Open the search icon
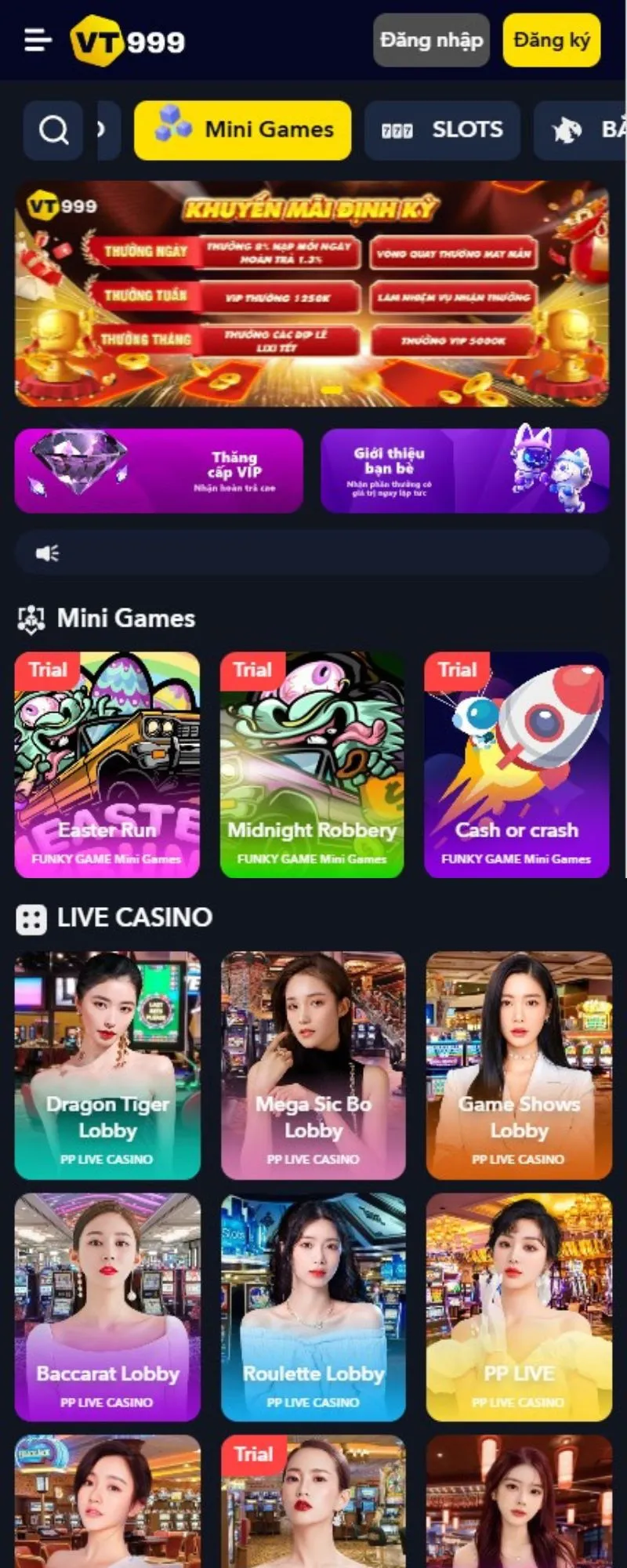The width and height of the screenshot is (627, 1568). click(53, 130)
